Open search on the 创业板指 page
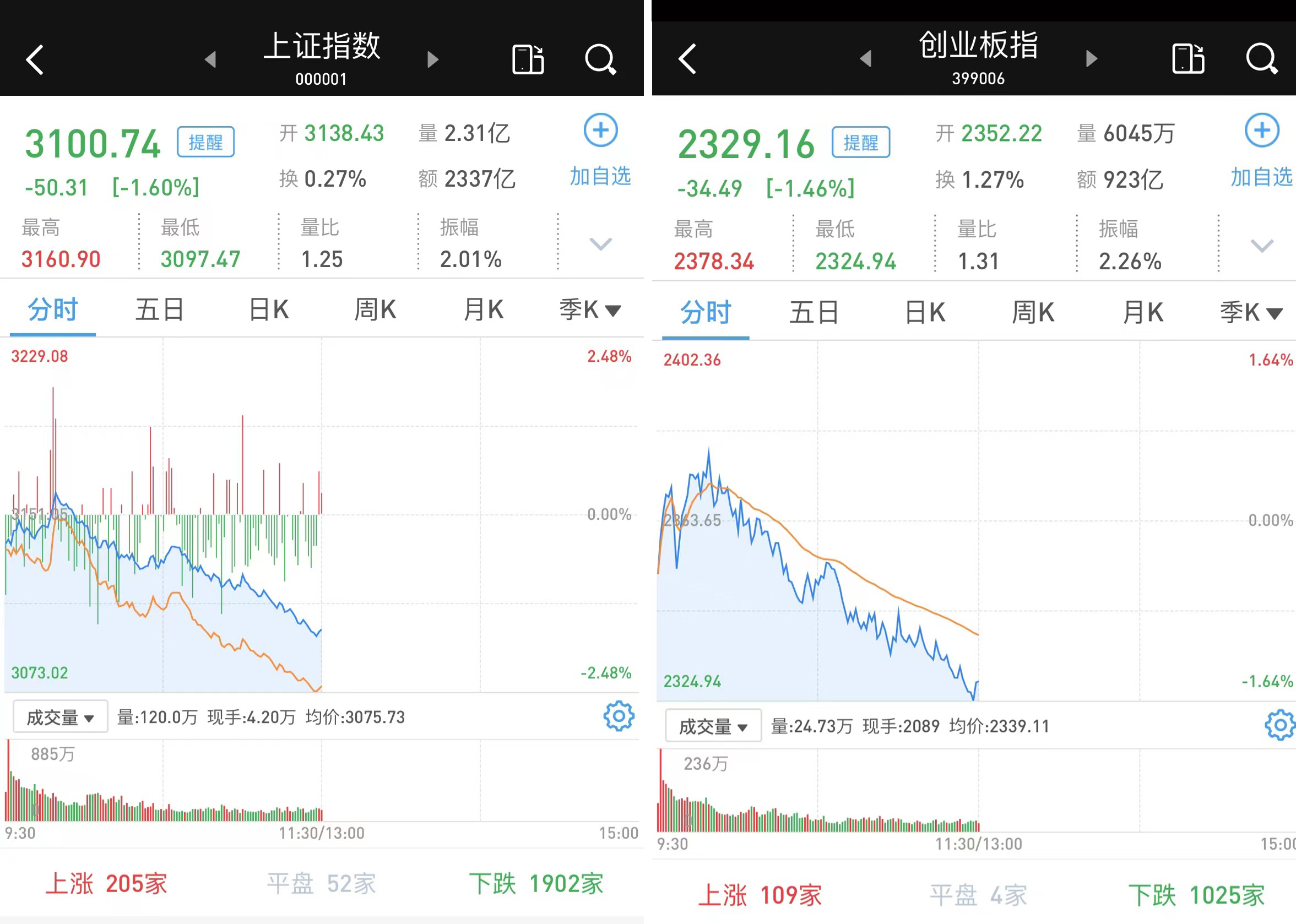This screenshot has height=924, width=1296. [x=1261, y=58]
